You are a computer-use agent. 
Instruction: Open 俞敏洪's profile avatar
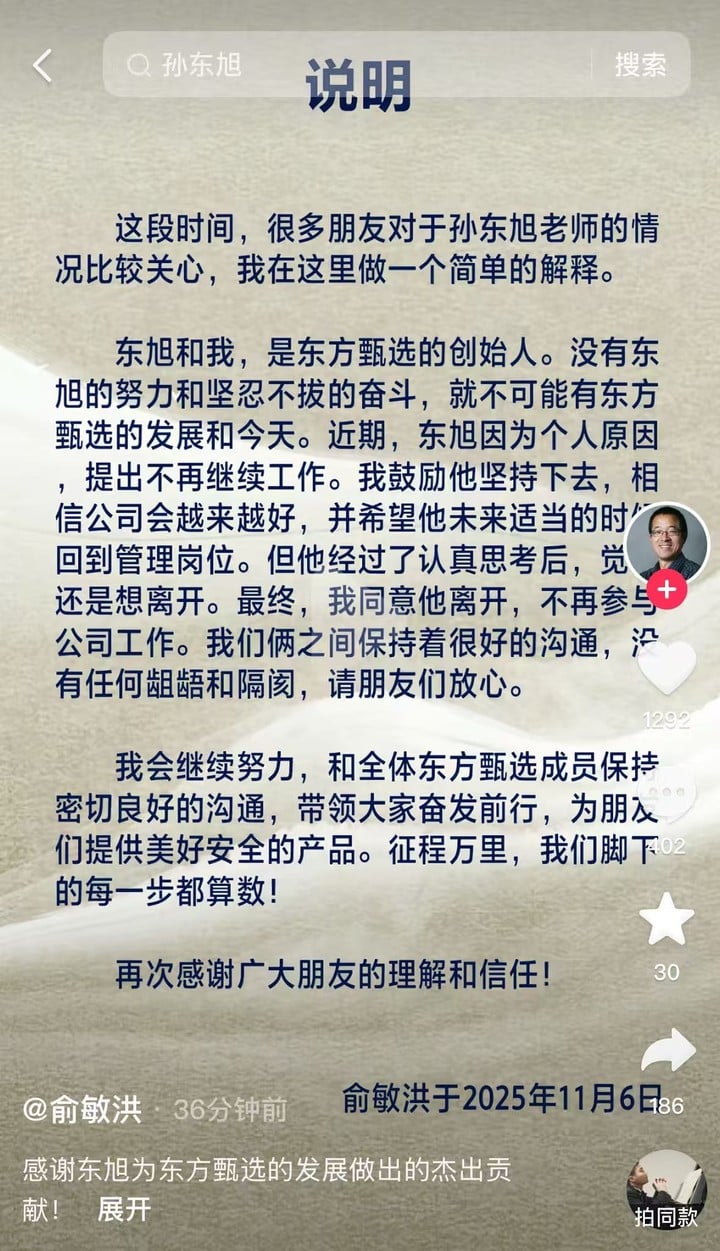(x=667, y=544)
